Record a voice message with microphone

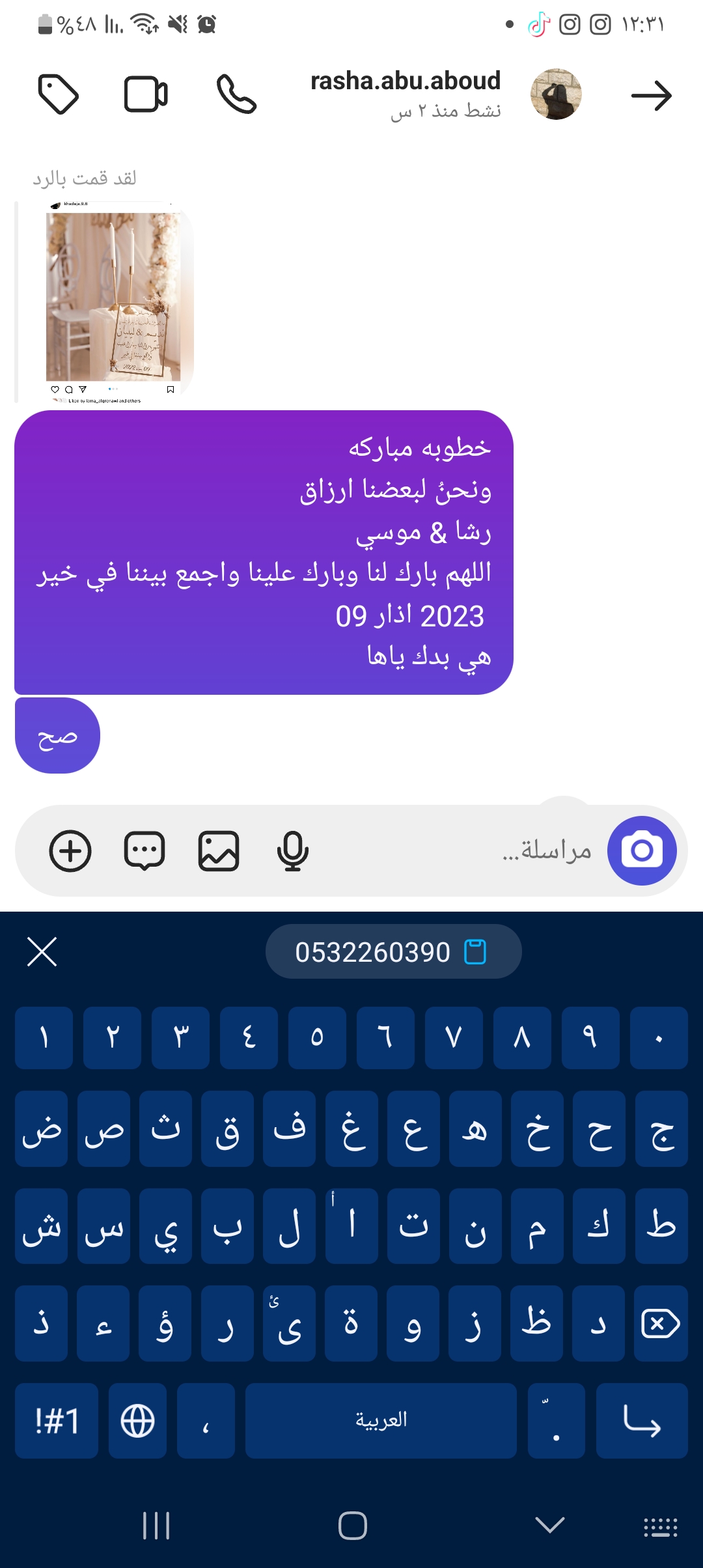[x=292, y=850]
